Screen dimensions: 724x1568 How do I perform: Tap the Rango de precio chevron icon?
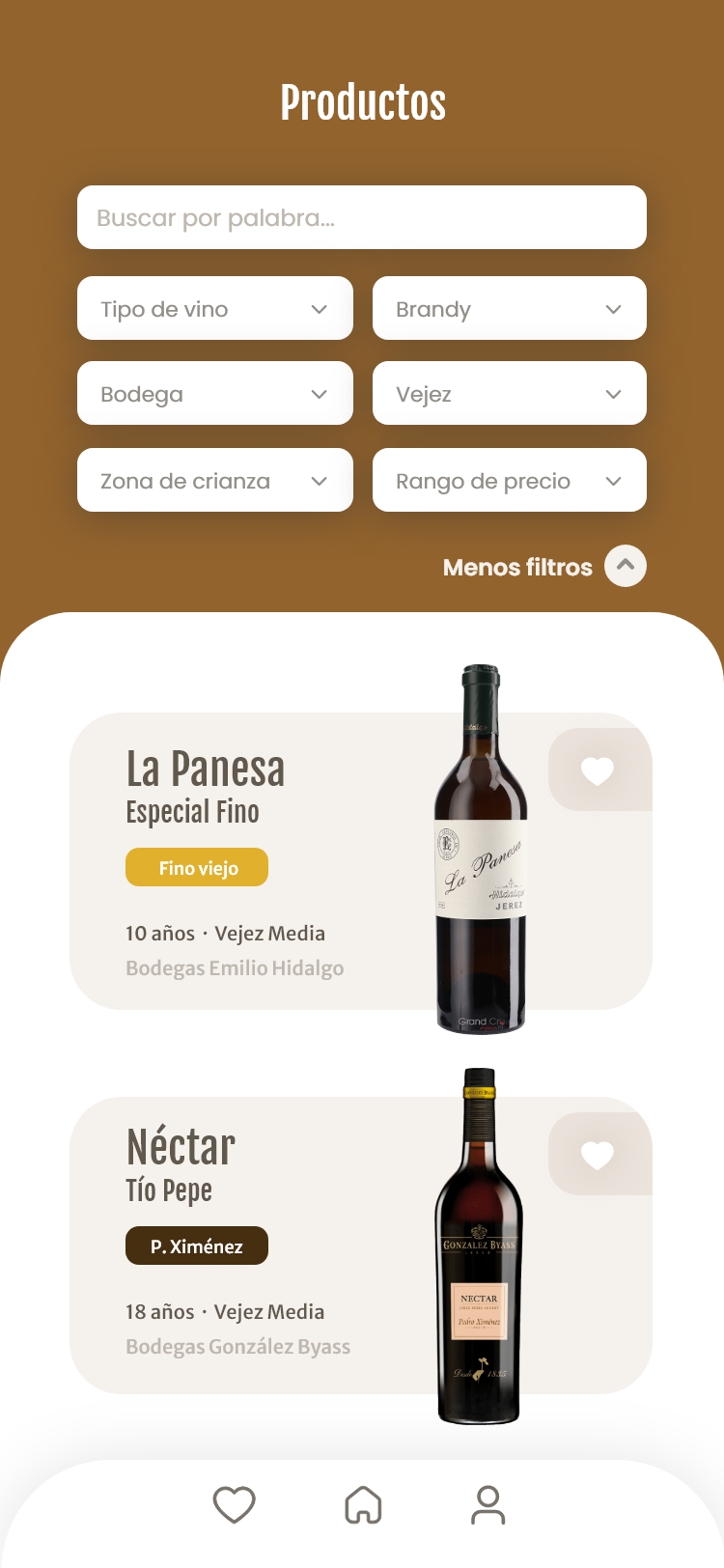click(x=613, y=480)
